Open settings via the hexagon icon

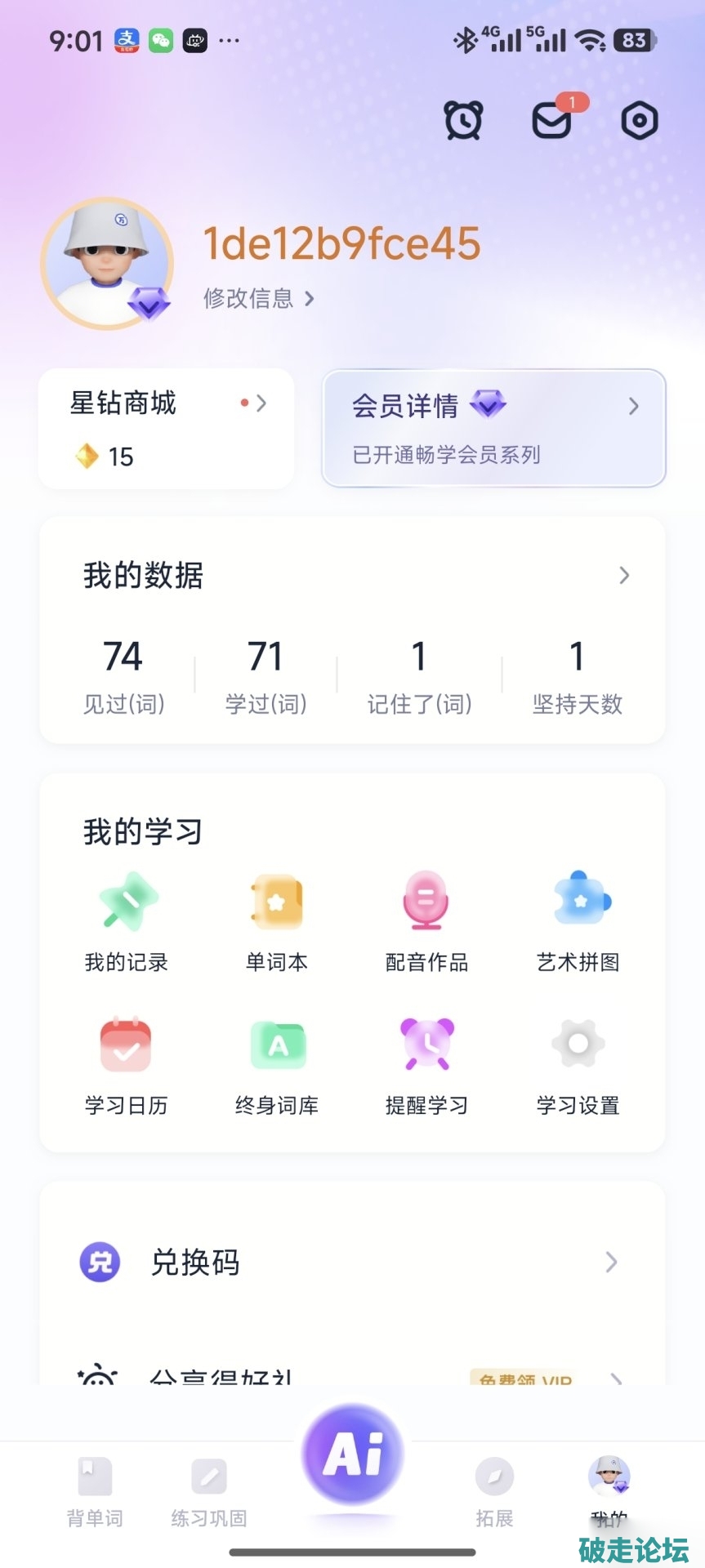(x=639, y=121)
